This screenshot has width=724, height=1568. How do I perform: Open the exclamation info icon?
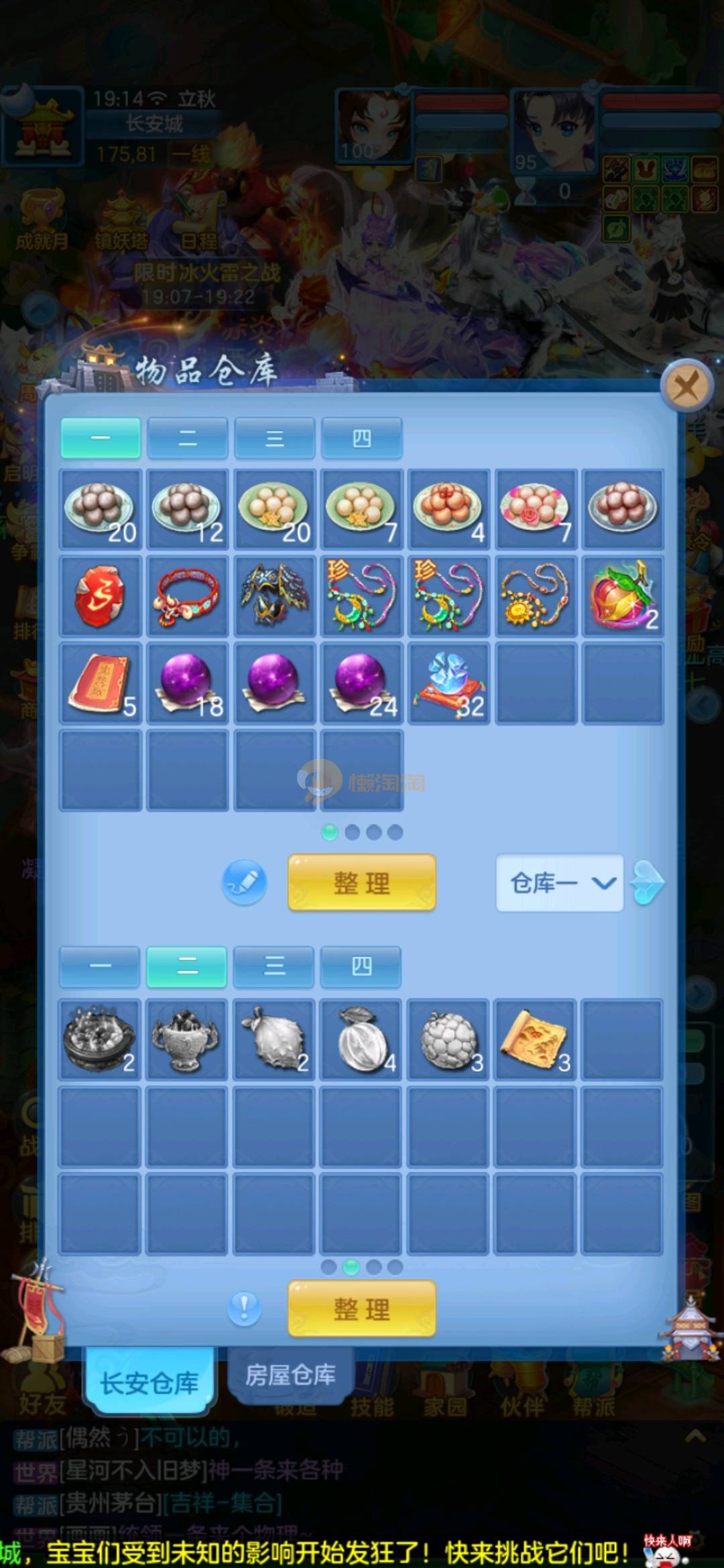click(244, 1309)
